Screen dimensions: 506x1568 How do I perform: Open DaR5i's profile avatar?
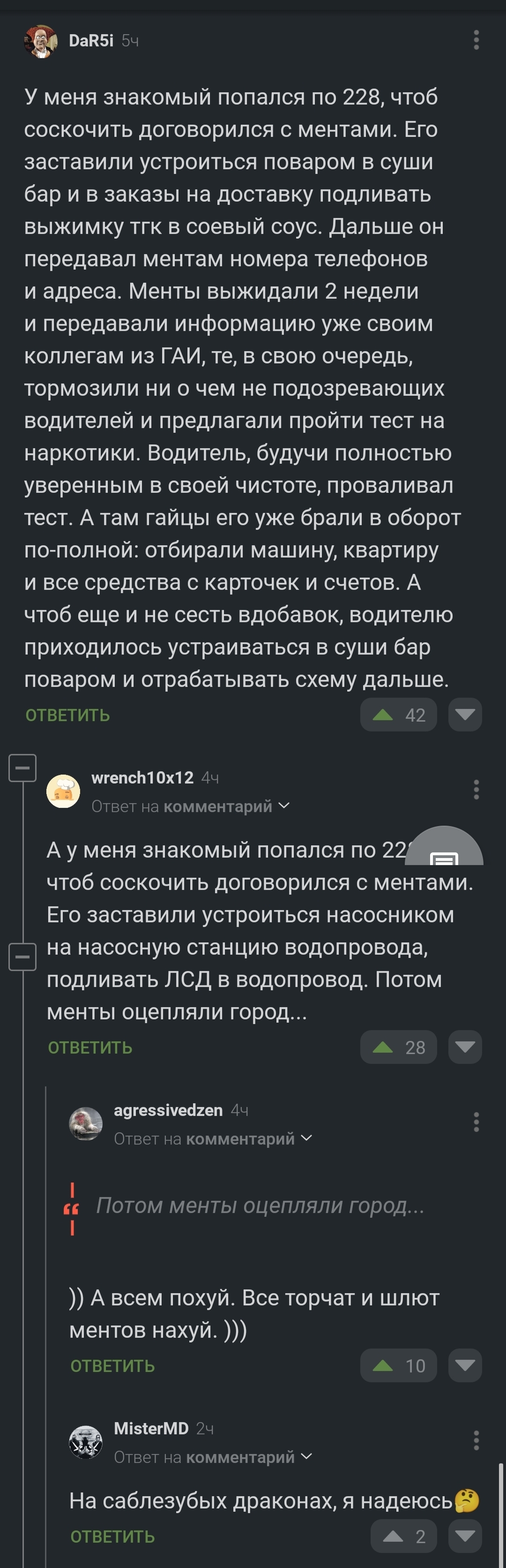pyautogui.click(x=41, y=41)
